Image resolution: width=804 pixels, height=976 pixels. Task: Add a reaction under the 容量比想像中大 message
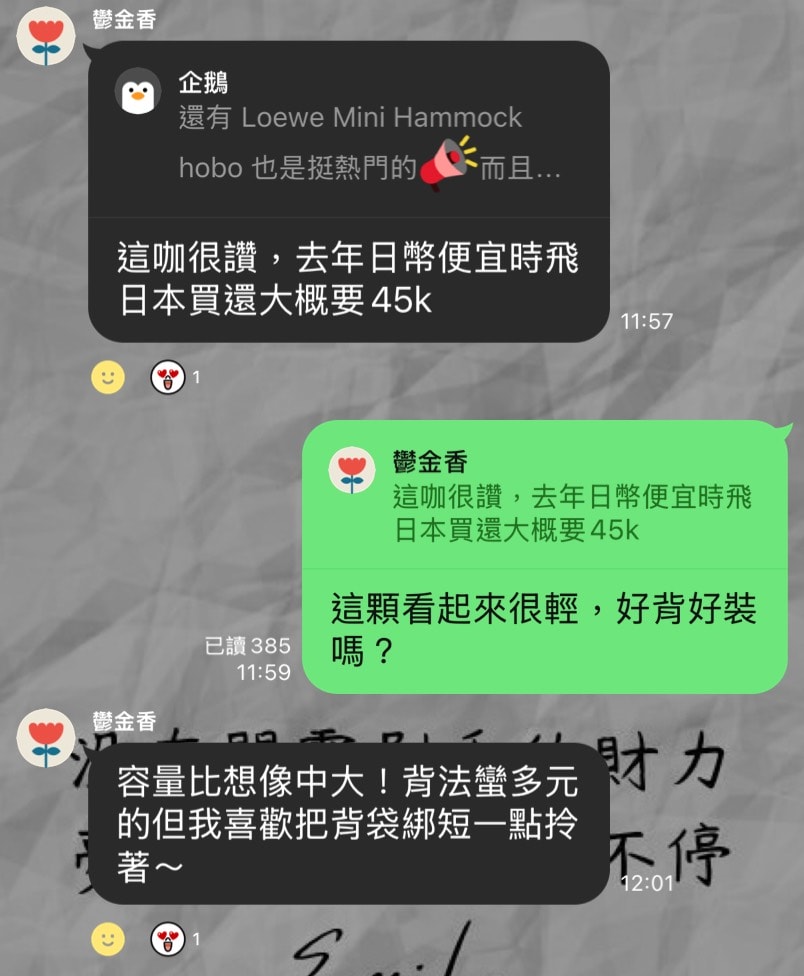108,939
